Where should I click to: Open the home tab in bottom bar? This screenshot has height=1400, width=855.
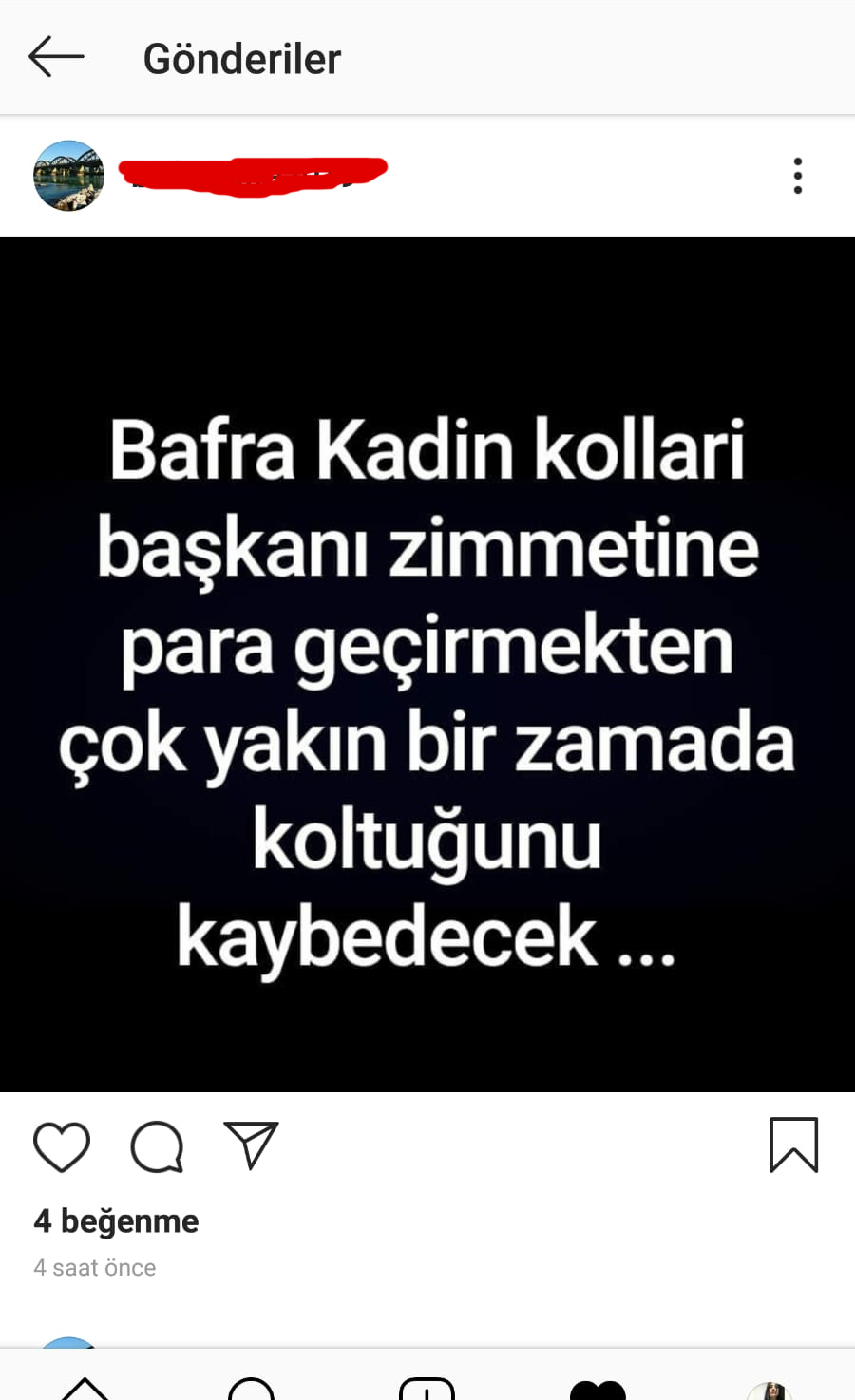(85, 1388)
